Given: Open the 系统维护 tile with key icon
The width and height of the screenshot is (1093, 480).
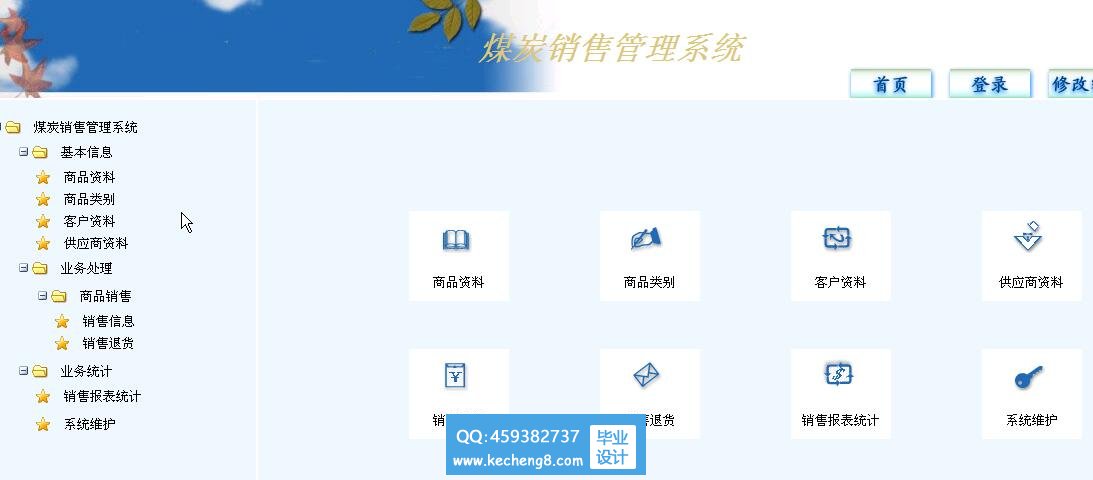Looking at the screenshot, I should click(x=1031, y=393).
